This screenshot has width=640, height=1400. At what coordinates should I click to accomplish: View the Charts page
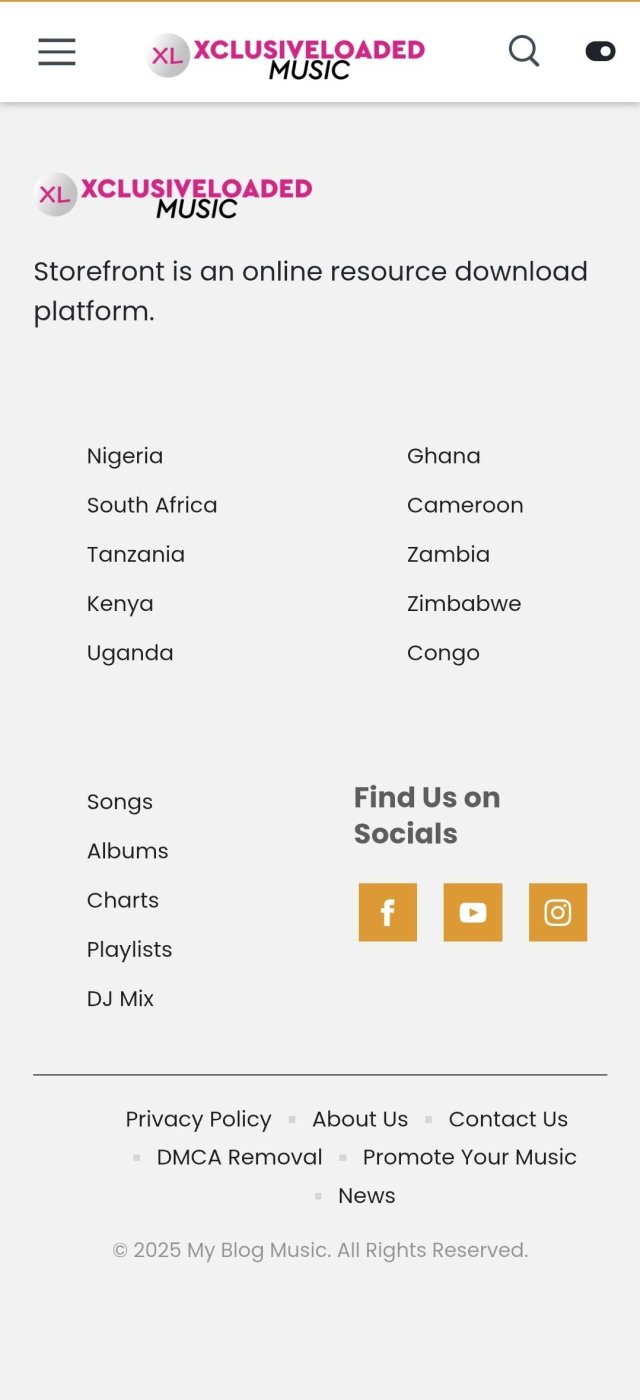point(123,900)
